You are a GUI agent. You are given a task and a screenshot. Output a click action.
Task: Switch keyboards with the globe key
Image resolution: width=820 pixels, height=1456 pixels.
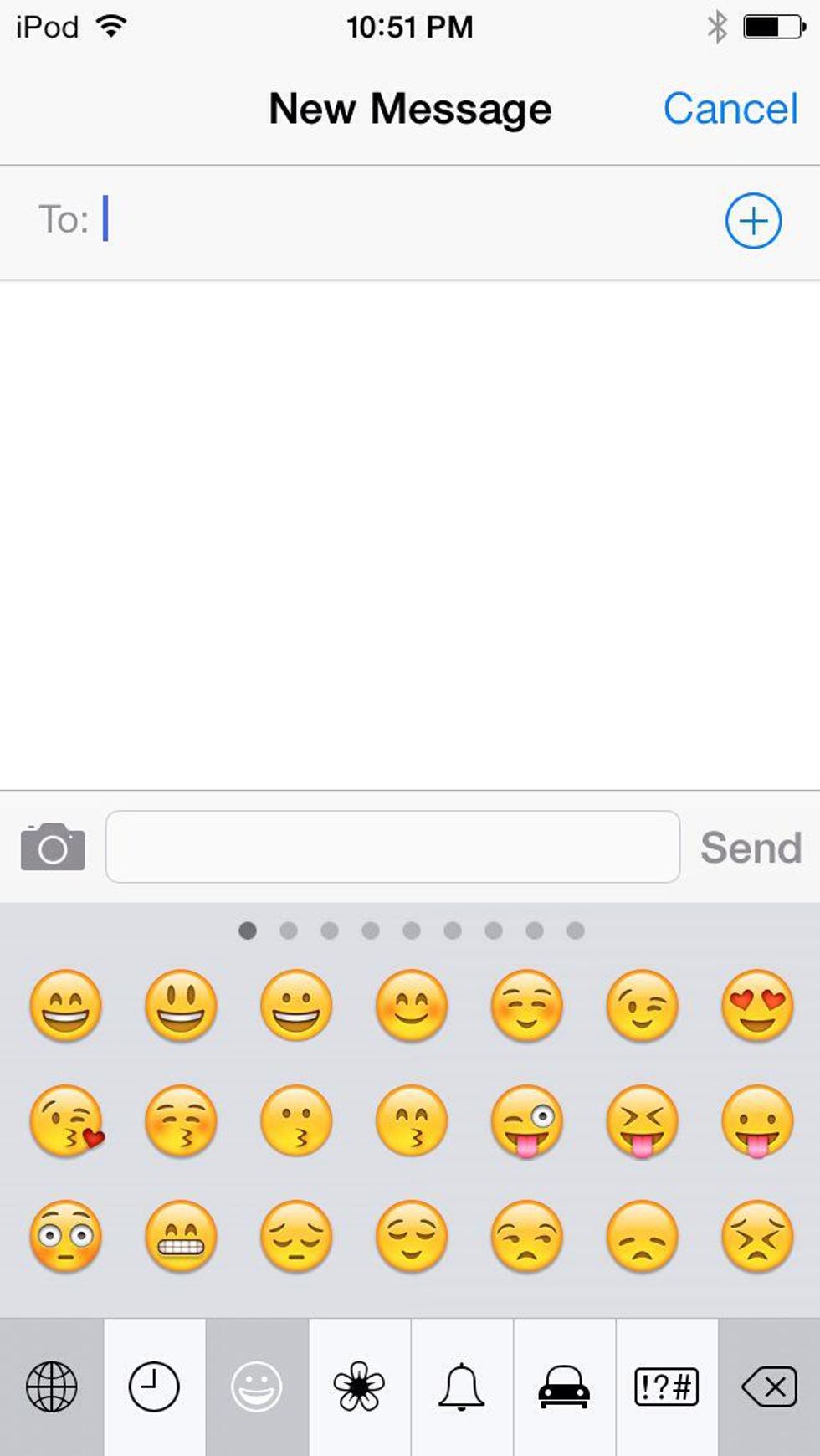pyautogui.click(x=52, y=1387)
